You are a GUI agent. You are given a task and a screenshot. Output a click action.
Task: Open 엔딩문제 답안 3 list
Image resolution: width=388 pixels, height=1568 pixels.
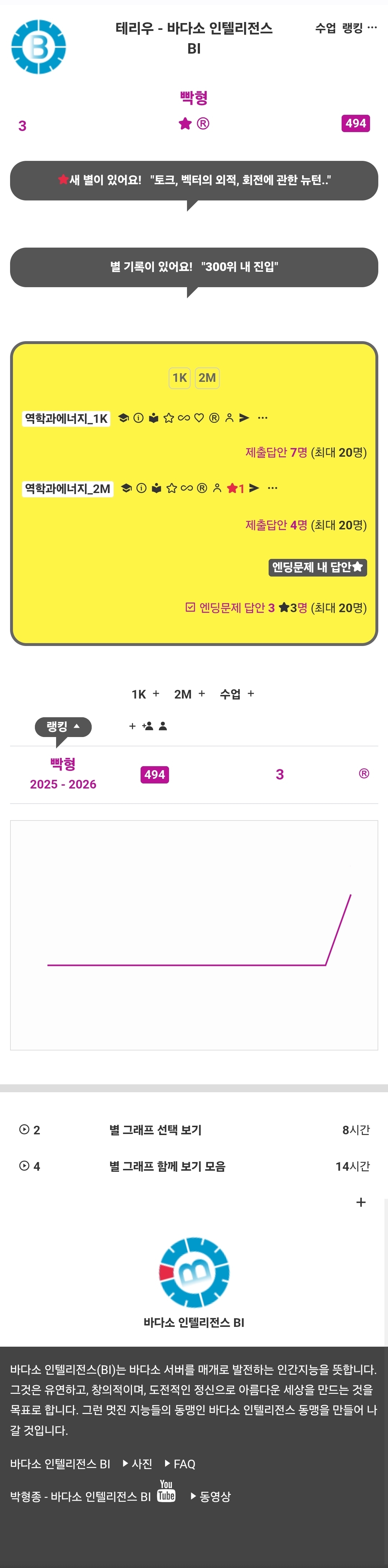click(276, 607)
